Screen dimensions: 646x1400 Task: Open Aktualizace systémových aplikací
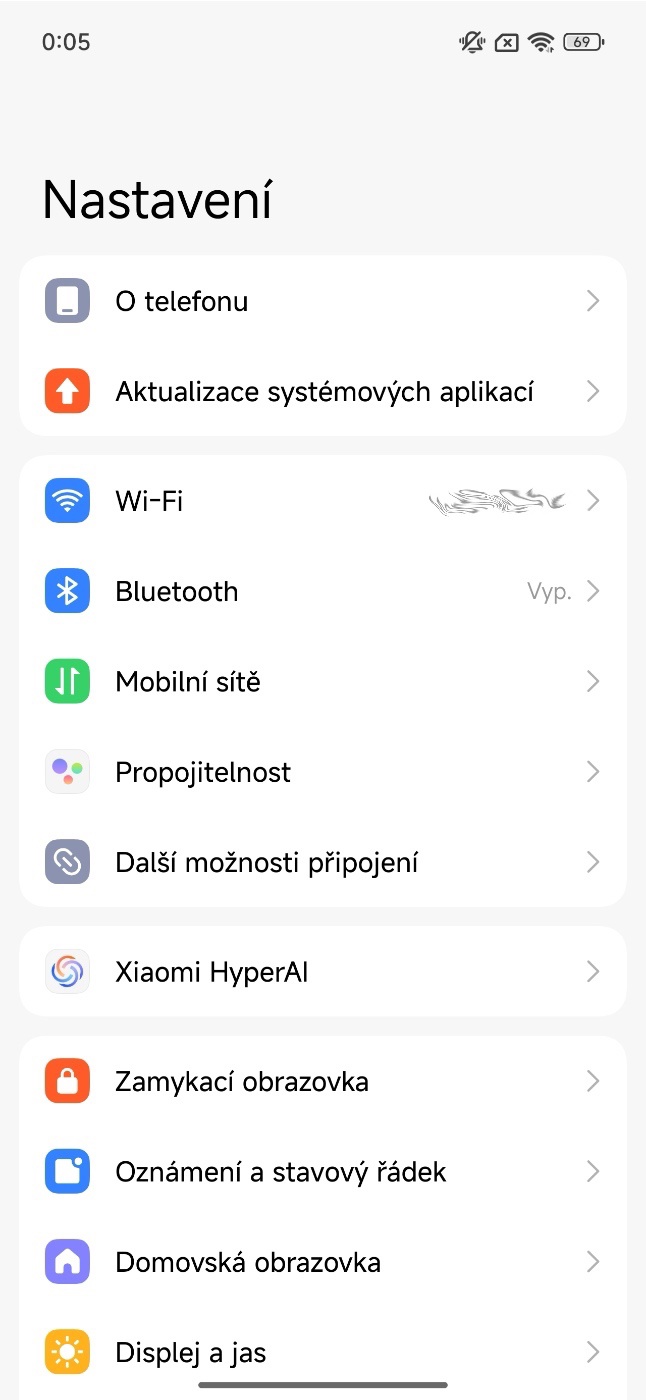[x=323, y=391]
